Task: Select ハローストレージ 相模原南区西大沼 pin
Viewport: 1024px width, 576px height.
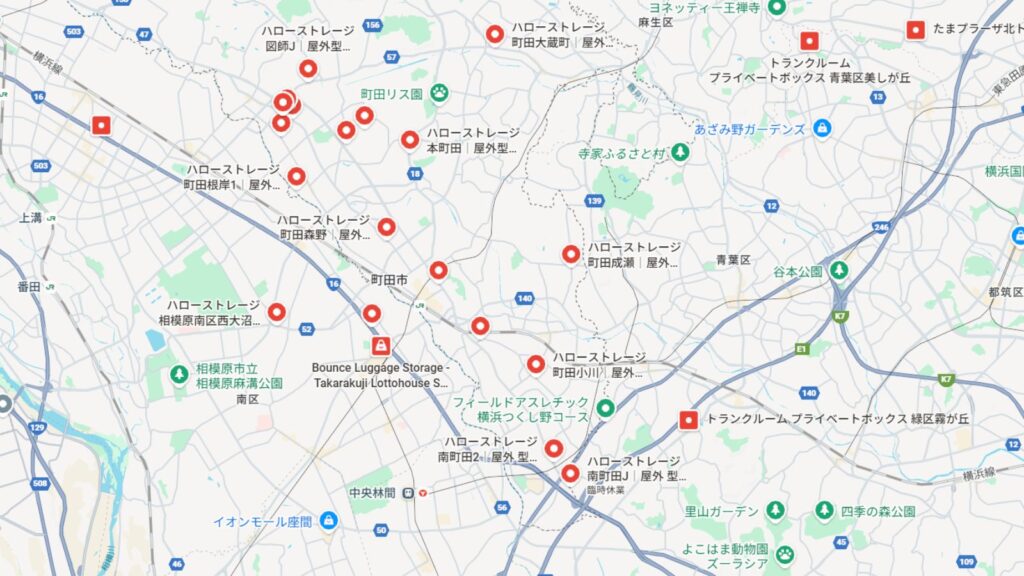Action: (277, 311)
